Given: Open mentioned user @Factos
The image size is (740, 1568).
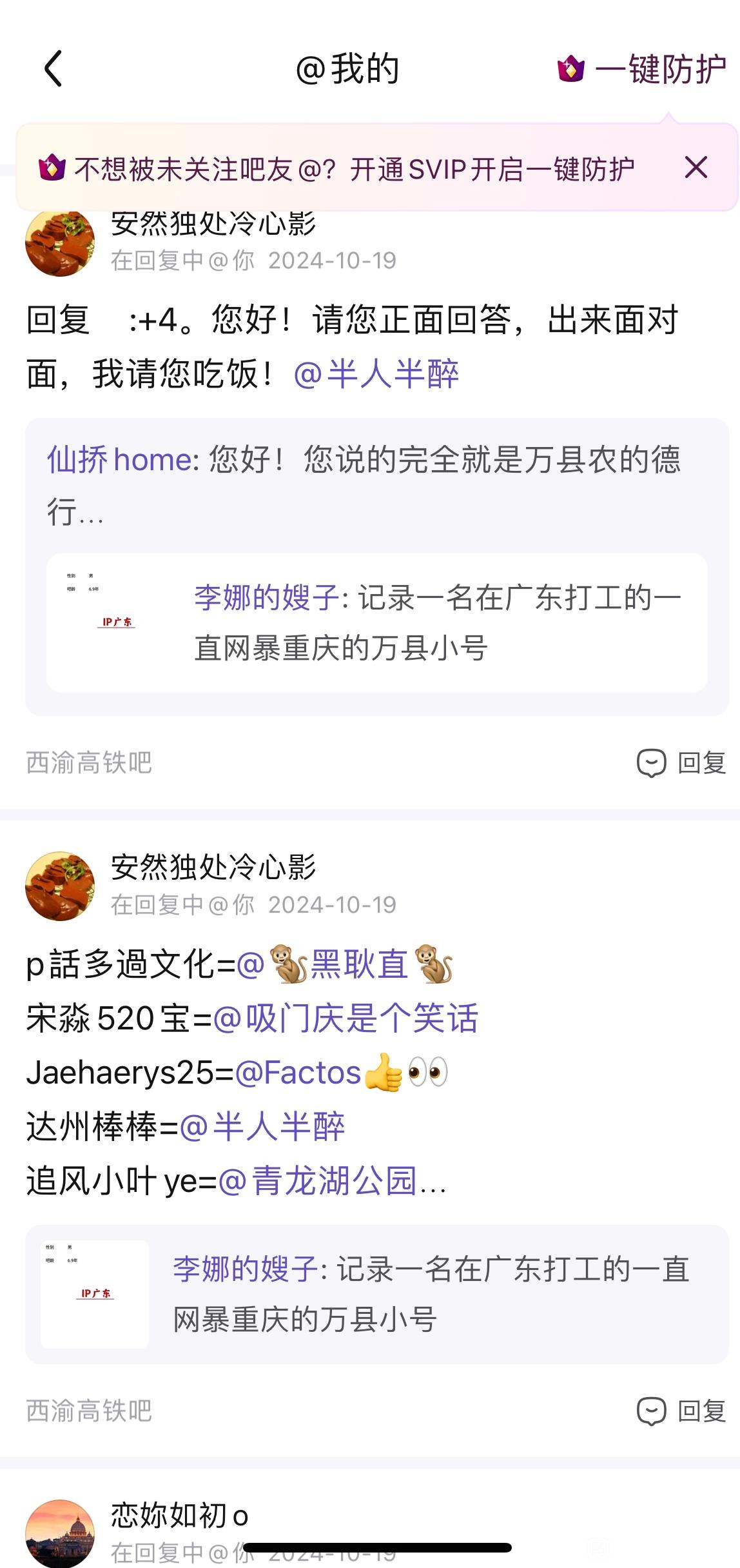Looking at the screenshot, I should [x=341, y=1073].
